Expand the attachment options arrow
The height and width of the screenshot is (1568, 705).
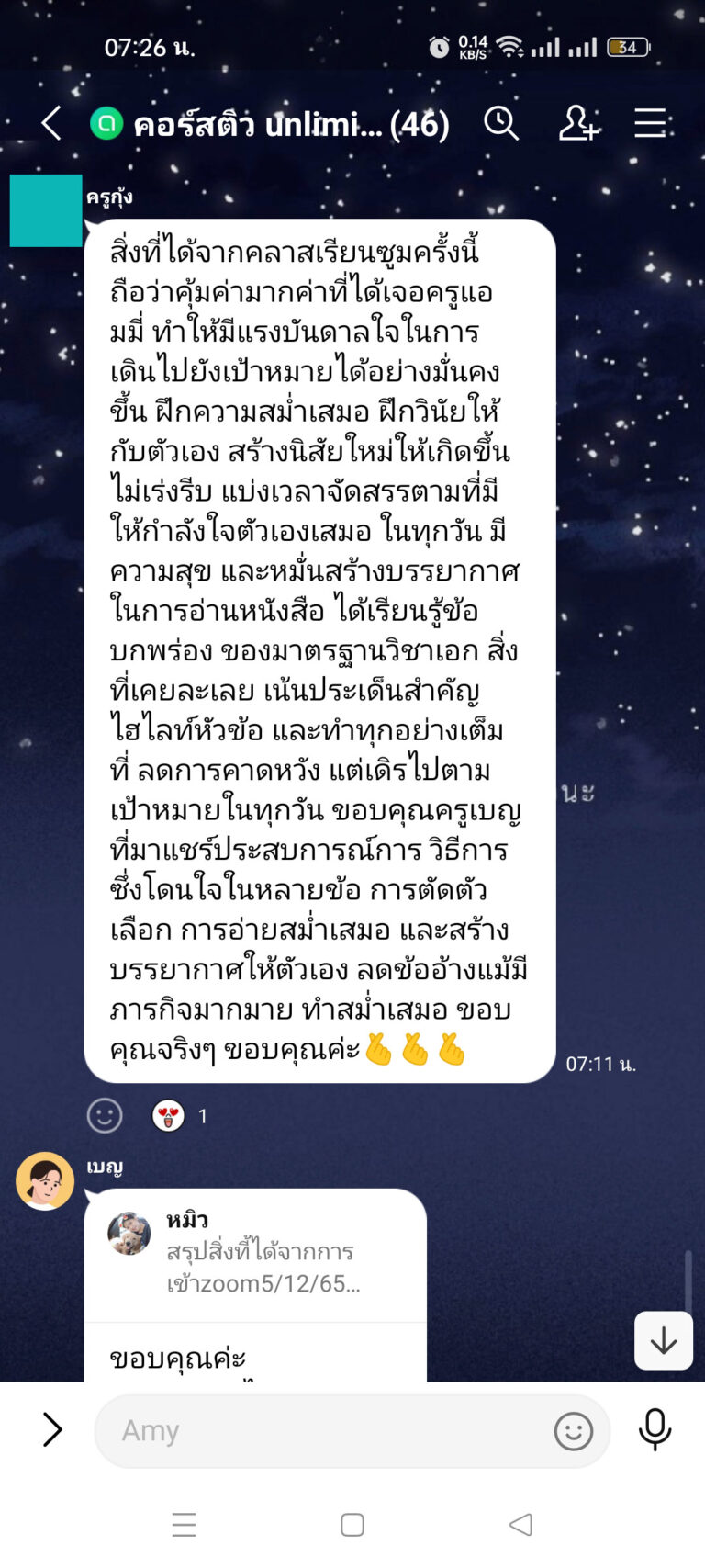click(52, 1429)
